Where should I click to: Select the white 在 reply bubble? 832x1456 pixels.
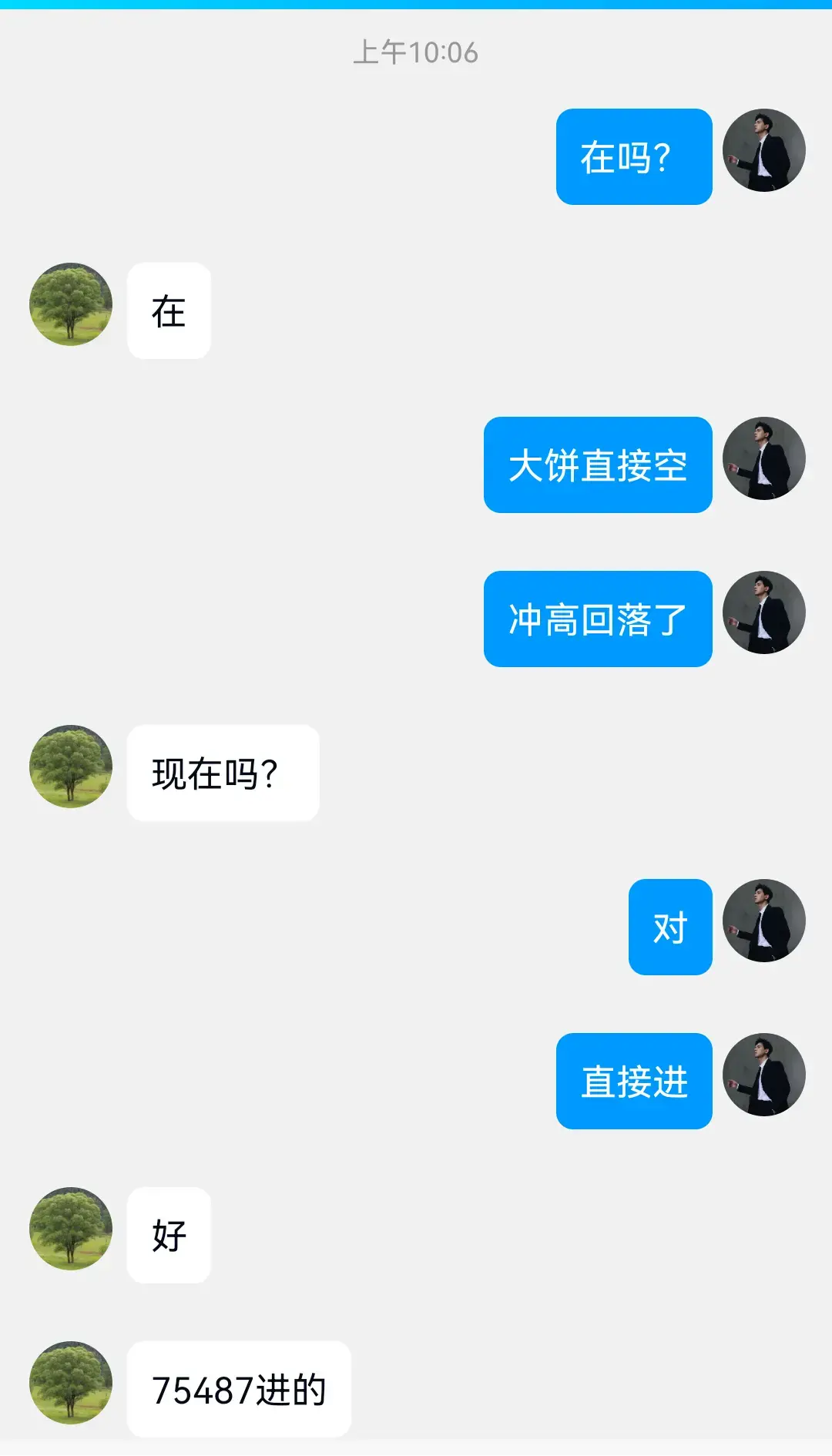[x=169, y=311]
